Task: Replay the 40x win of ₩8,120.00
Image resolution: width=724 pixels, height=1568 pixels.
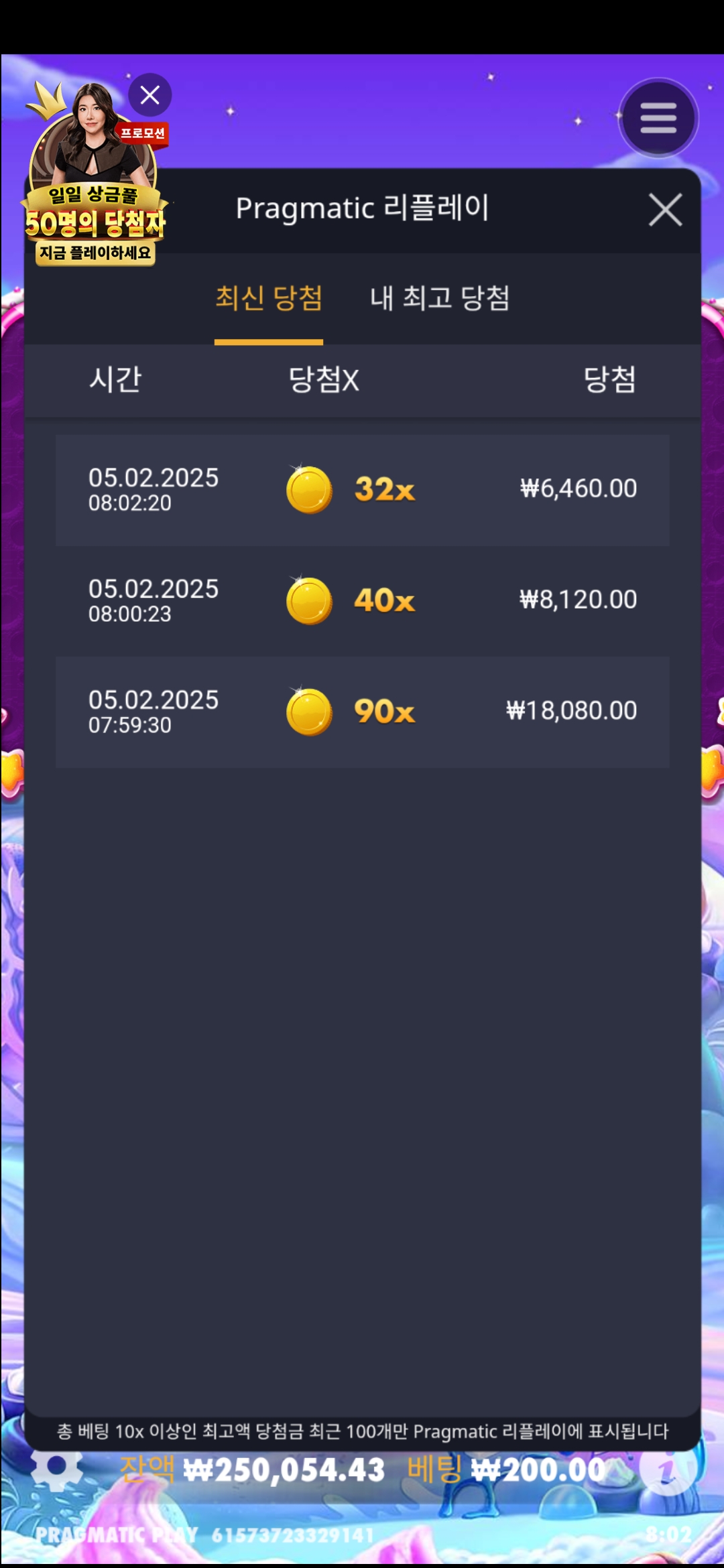Action: (362, 601)
